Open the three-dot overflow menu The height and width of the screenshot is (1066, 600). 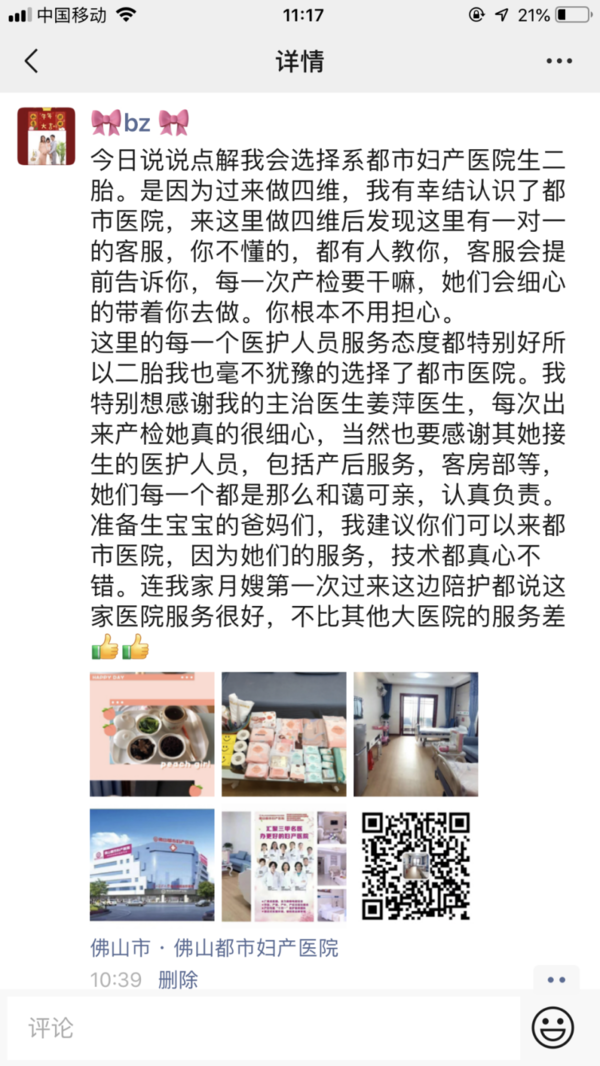coord(558,62)
